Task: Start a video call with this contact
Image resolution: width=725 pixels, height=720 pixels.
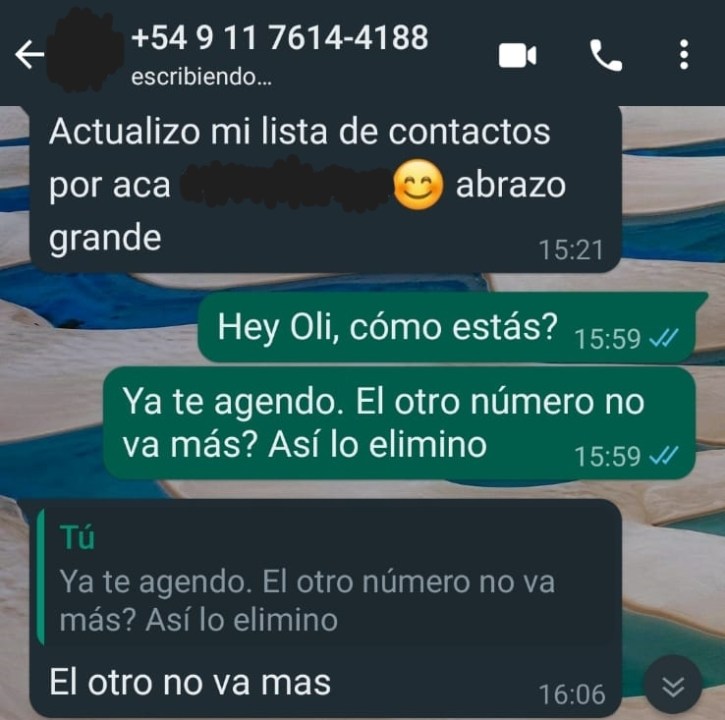Action: click(x=518, y=55)
